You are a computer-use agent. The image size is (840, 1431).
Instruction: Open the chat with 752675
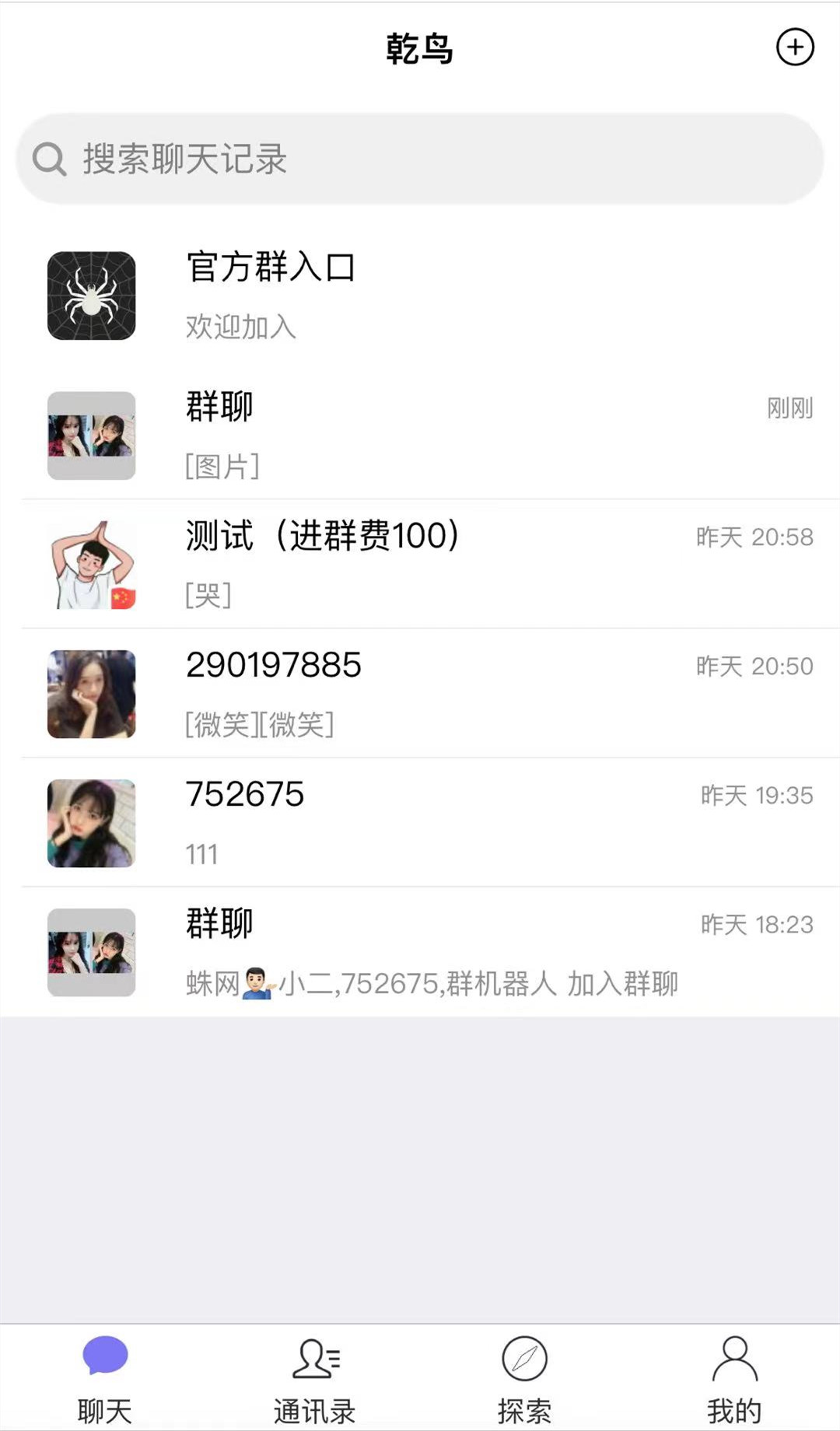click(x=420, y=823)
